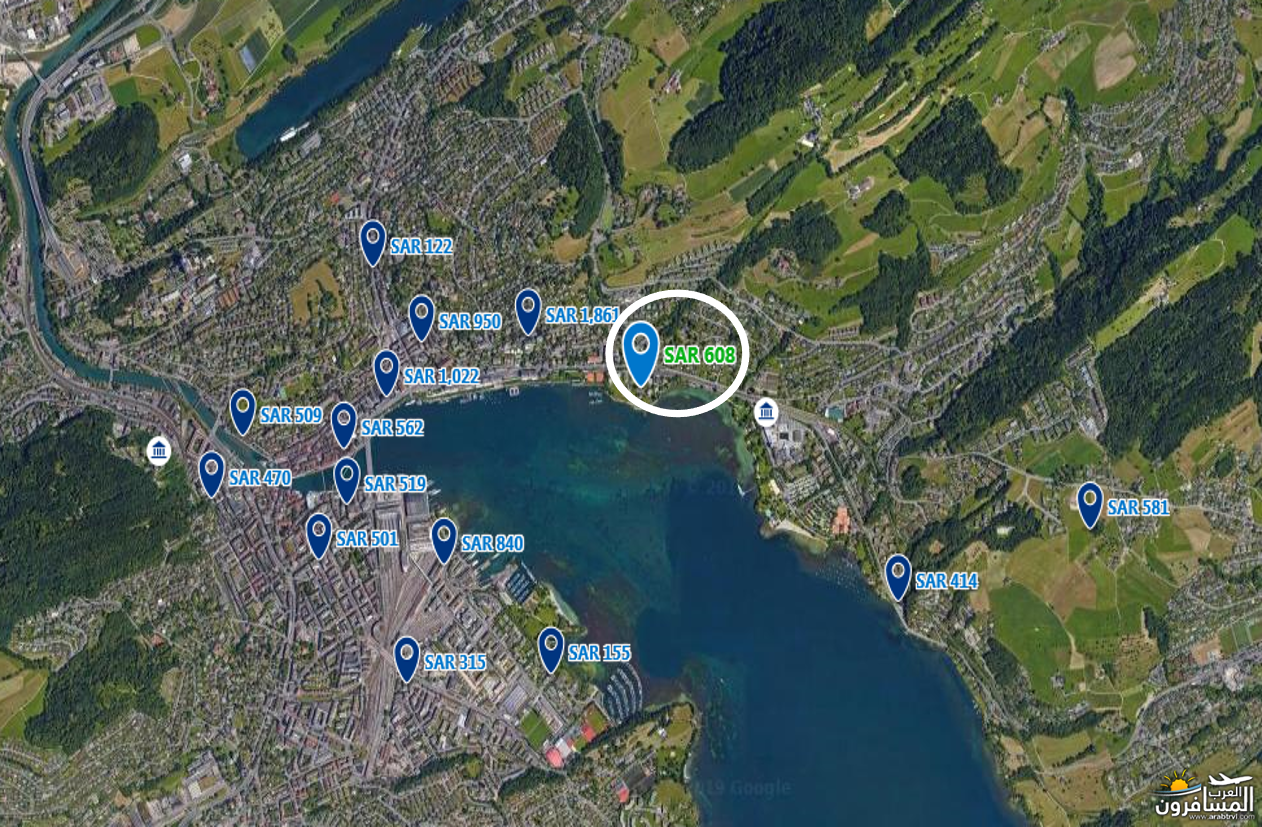The height and width of the screenshot is (827, 1262).
Task: Select the SAR 608 hotel pin
Action: click(641, 349)
